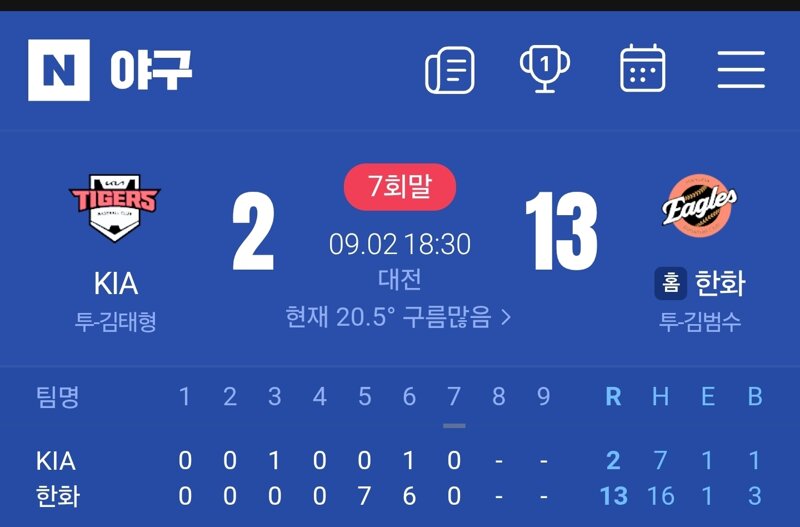Open 한화 Eagles team page

point(699,208)
